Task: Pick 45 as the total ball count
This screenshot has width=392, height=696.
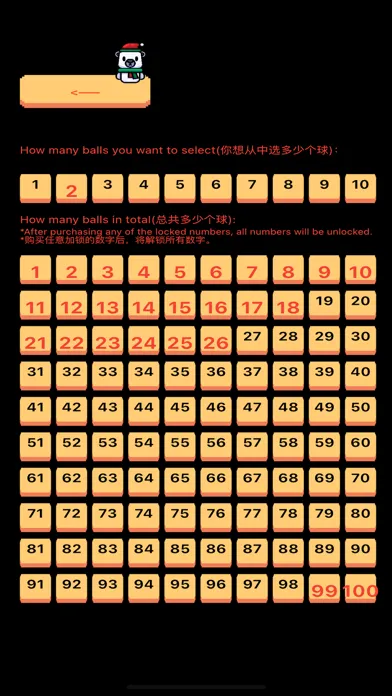Action: point(180,411)
